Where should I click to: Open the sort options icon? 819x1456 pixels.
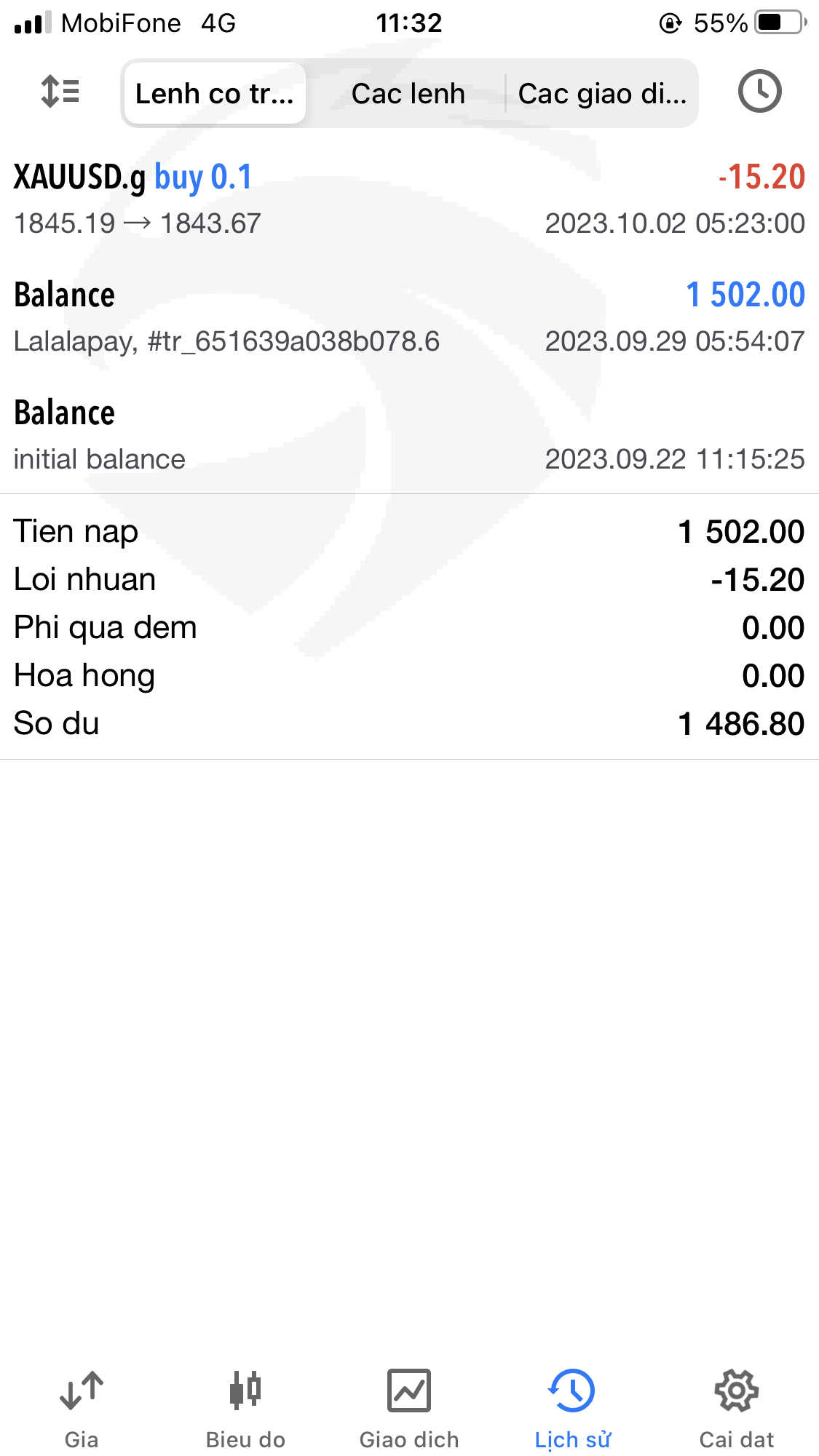pos(60,92)
